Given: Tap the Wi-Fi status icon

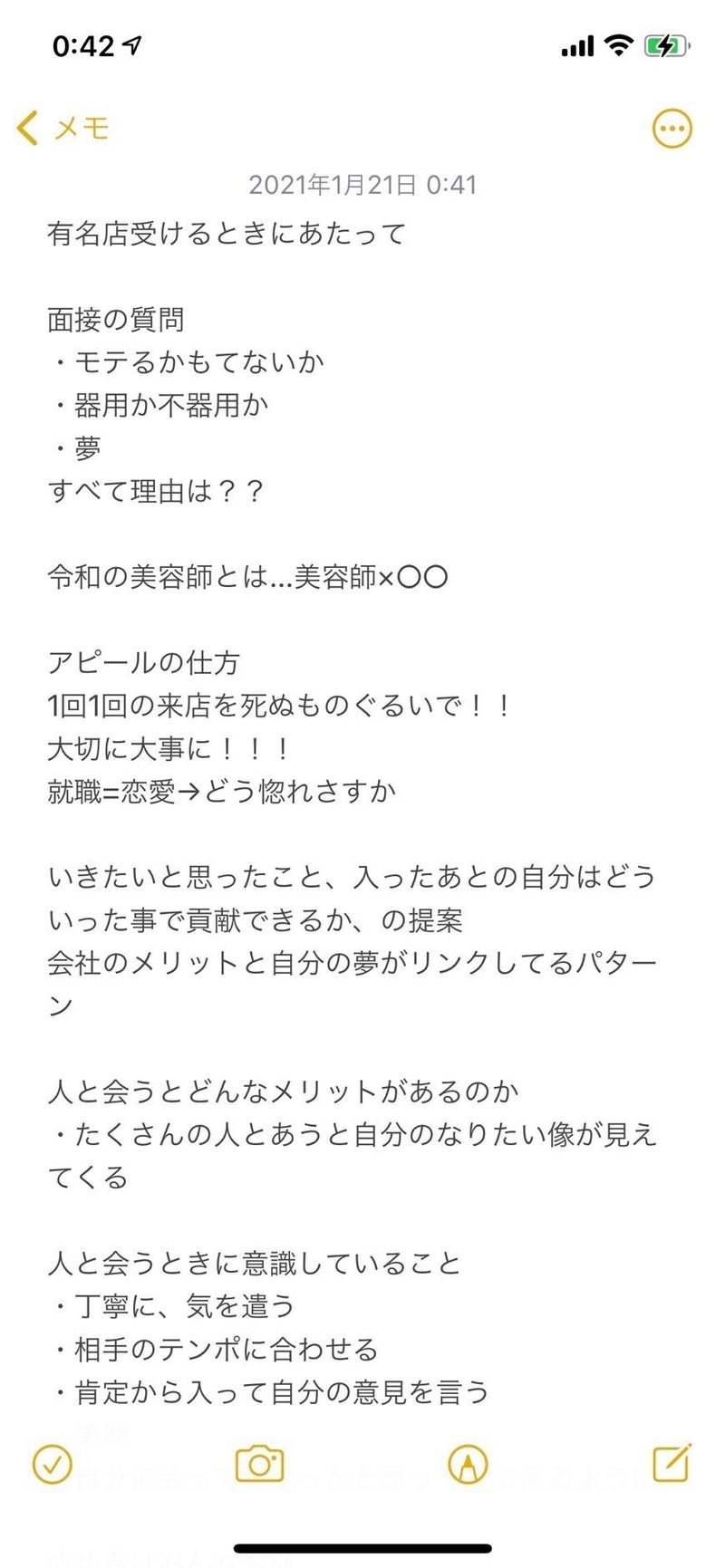Looking at the screenshot, I should pyautogui.click(x=618, y=45).
